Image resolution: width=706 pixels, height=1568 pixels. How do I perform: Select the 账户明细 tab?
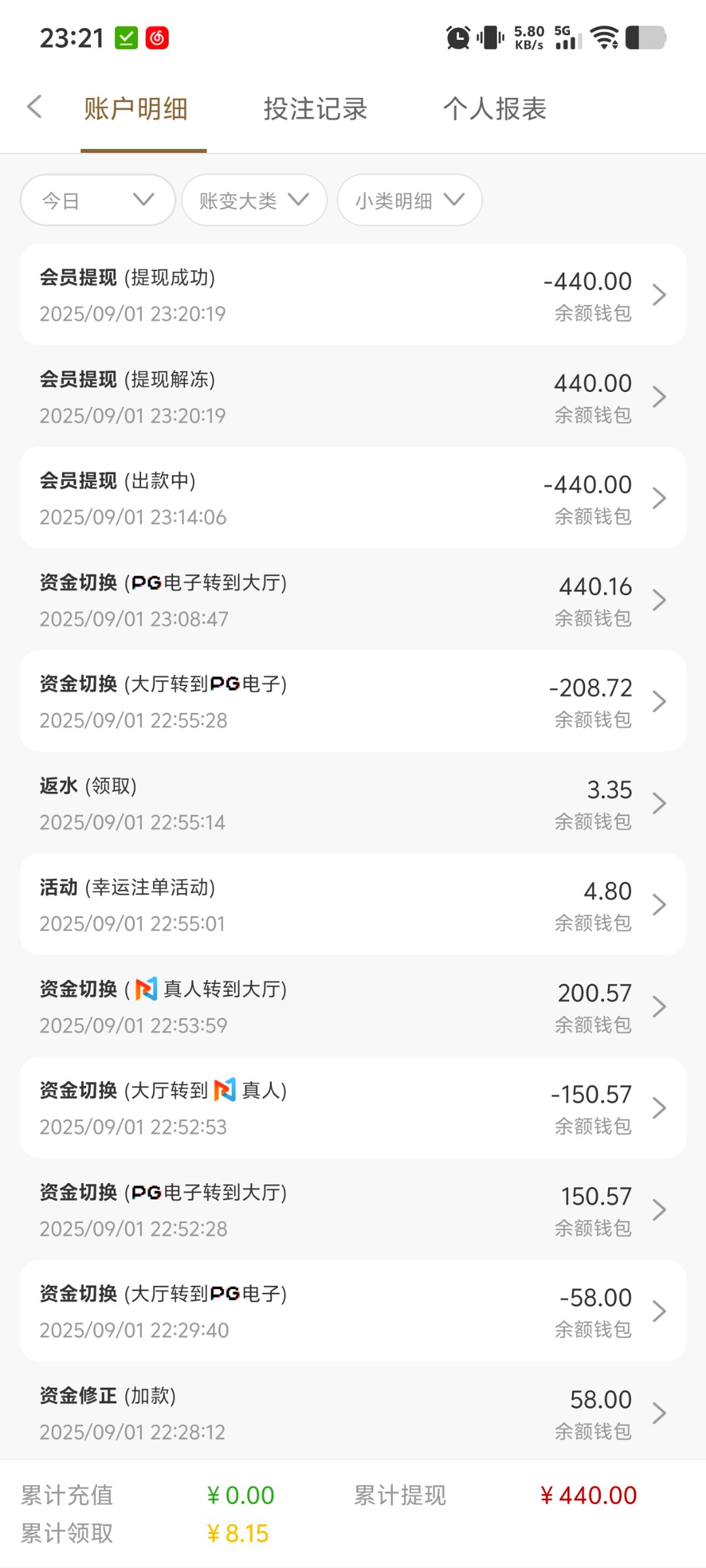coord(136,108)
